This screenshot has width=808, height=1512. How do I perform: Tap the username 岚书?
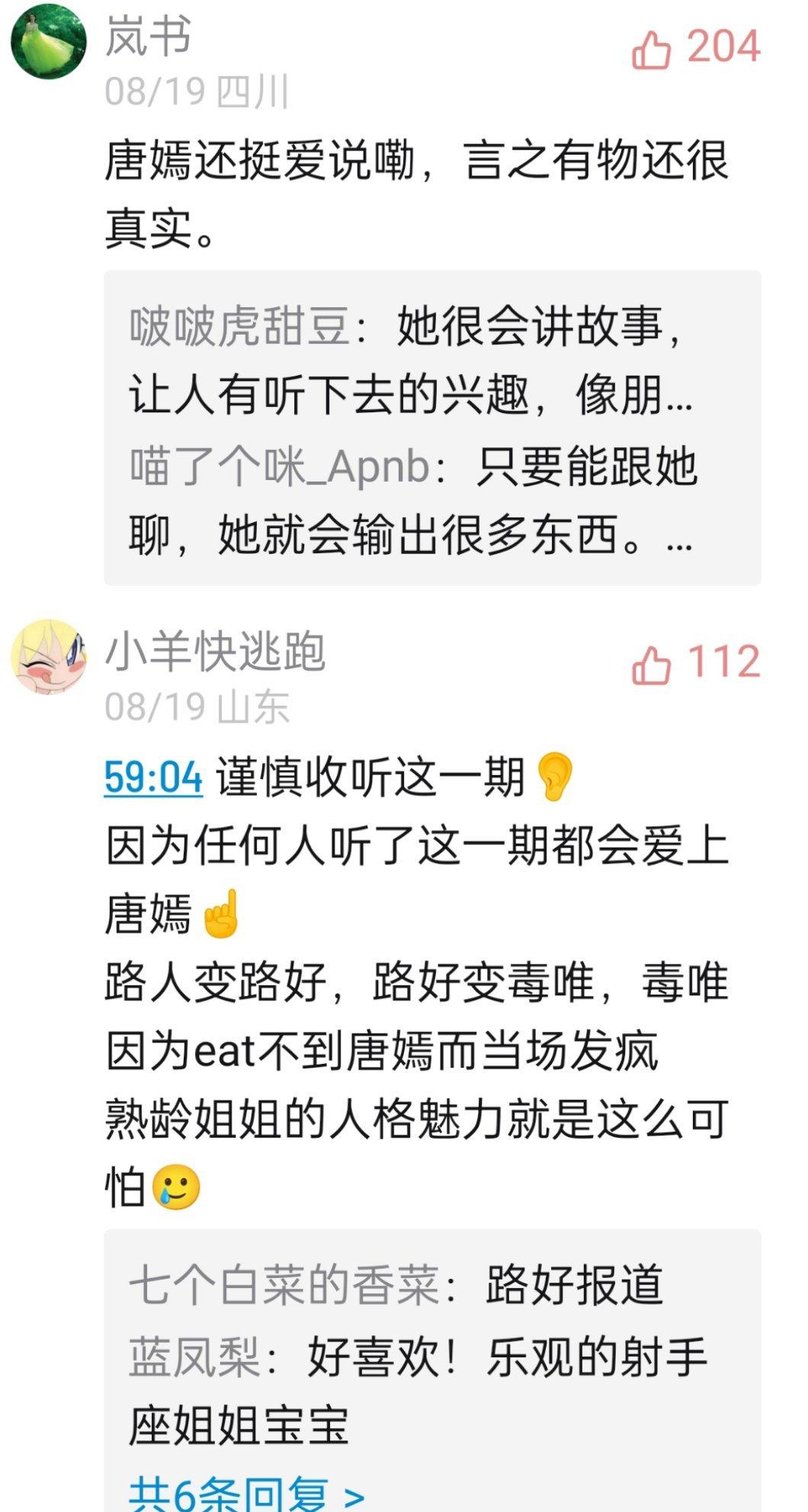click(148, 37)
